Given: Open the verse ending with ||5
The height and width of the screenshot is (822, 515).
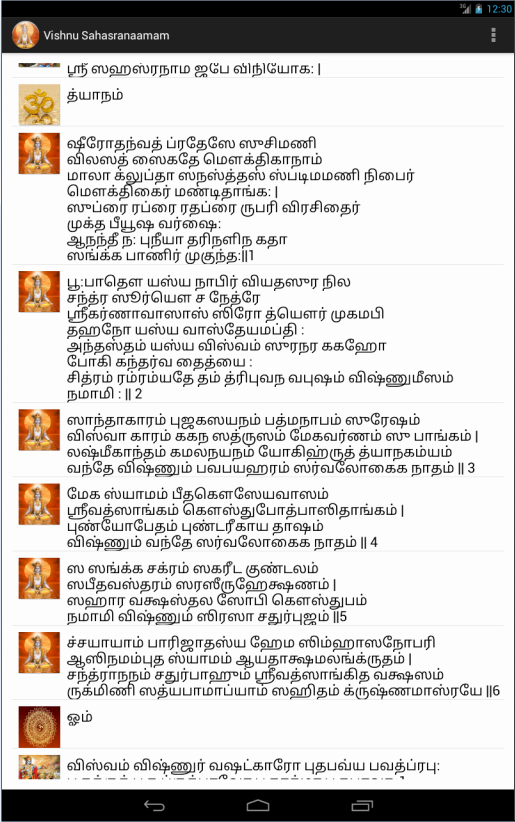Looking at the screenshot, I should pos(258,588).
